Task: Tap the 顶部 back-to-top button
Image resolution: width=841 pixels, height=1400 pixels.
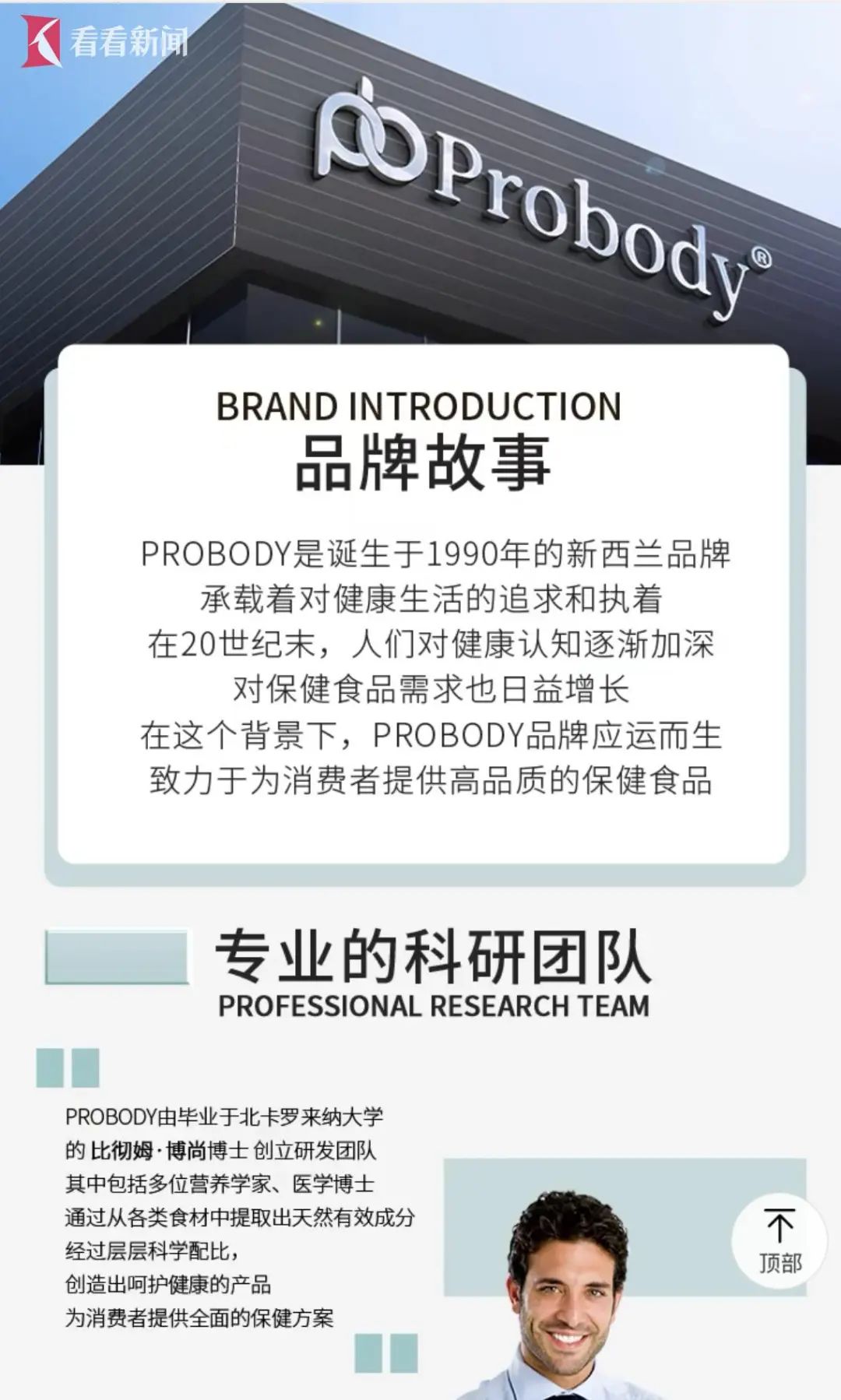Action: (x=779, y=1241)
